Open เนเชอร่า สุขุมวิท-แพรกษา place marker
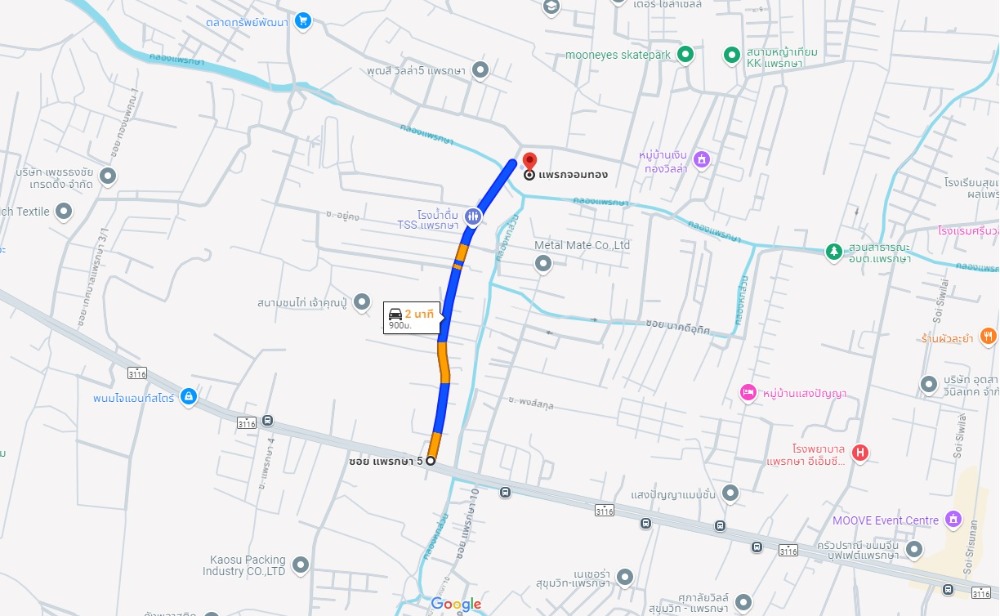 coord(625,577)
